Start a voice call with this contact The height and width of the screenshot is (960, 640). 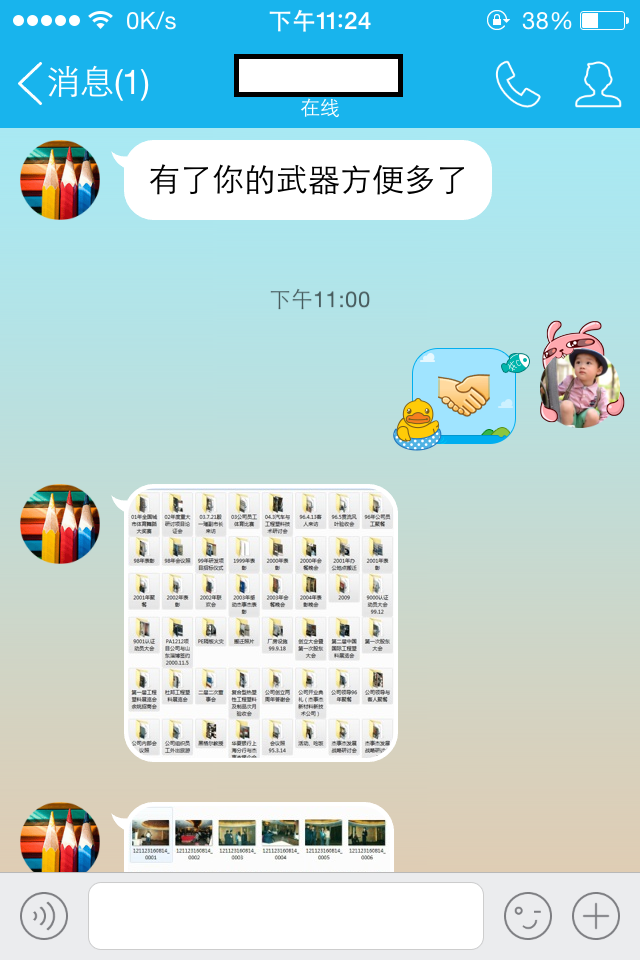pos(517,84)
